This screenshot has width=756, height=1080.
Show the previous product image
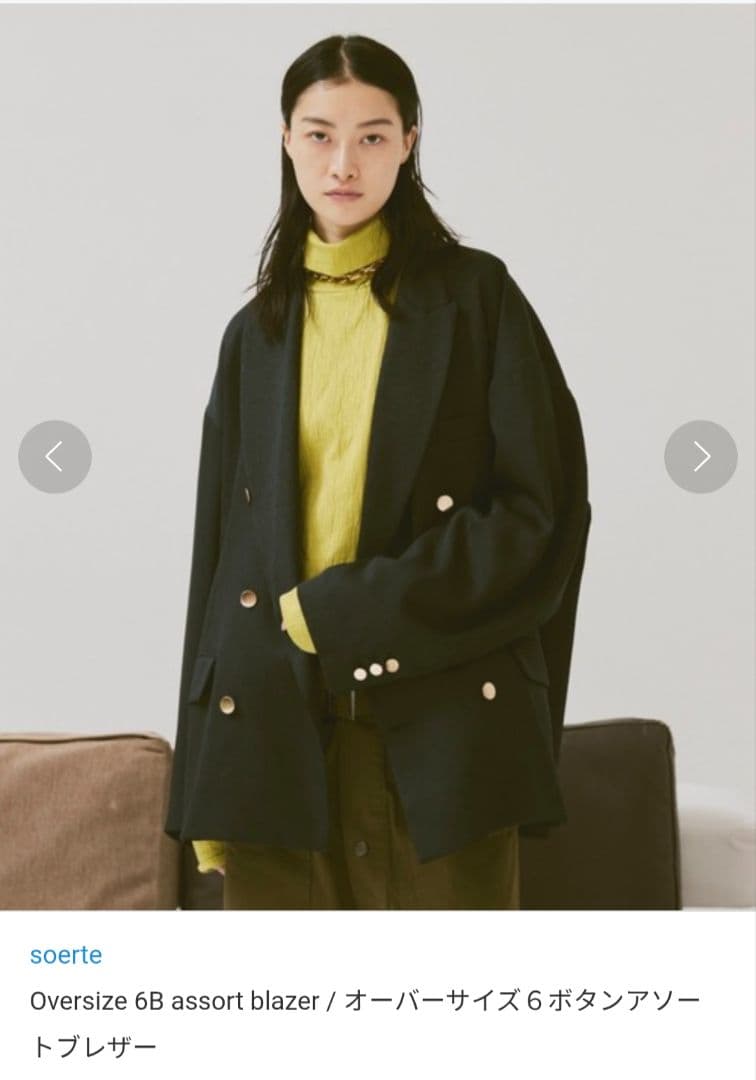pyautogui.click(x=55, y=457)
